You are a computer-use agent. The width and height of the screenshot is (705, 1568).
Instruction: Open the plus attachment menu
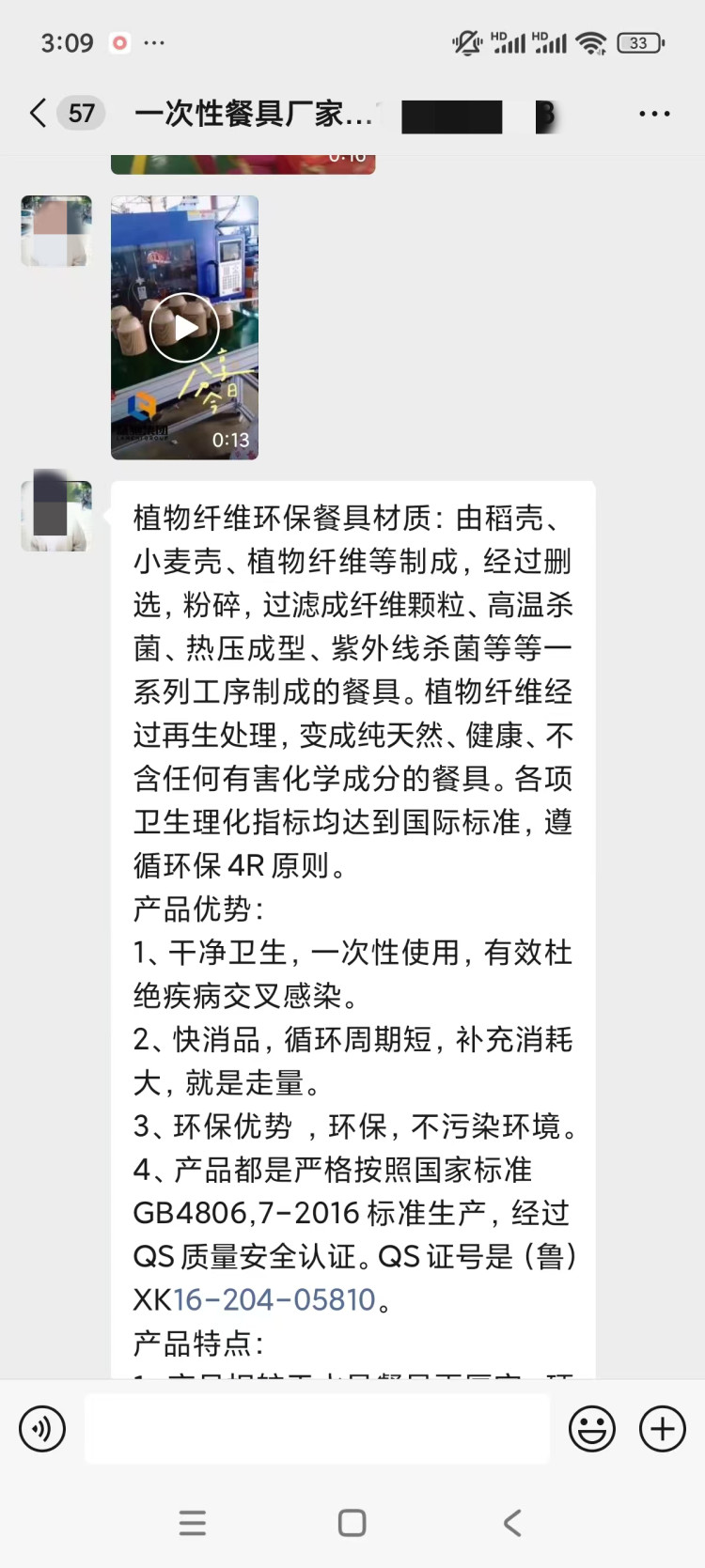coord(663,1429)
